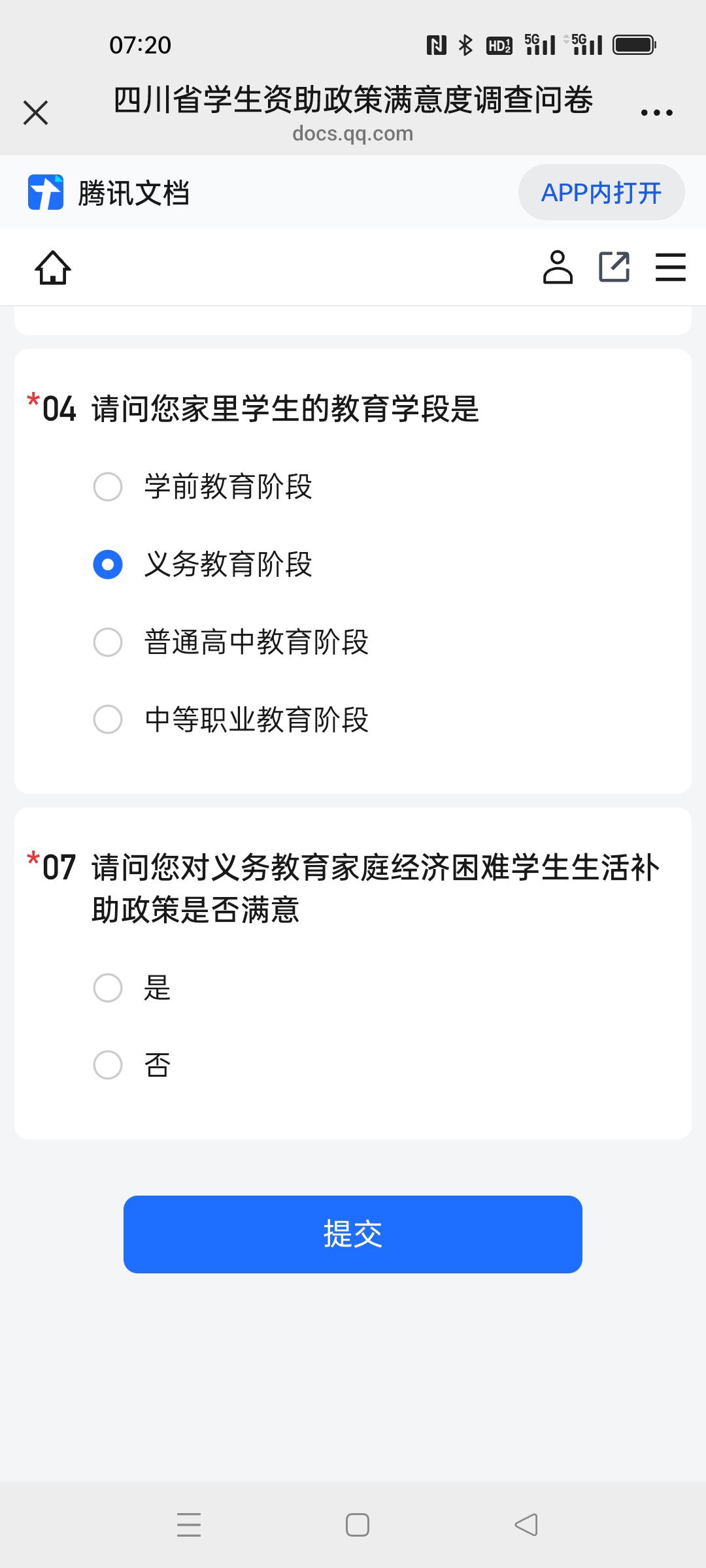
Task: Open the hamburger menu
Action: point(670,267)
